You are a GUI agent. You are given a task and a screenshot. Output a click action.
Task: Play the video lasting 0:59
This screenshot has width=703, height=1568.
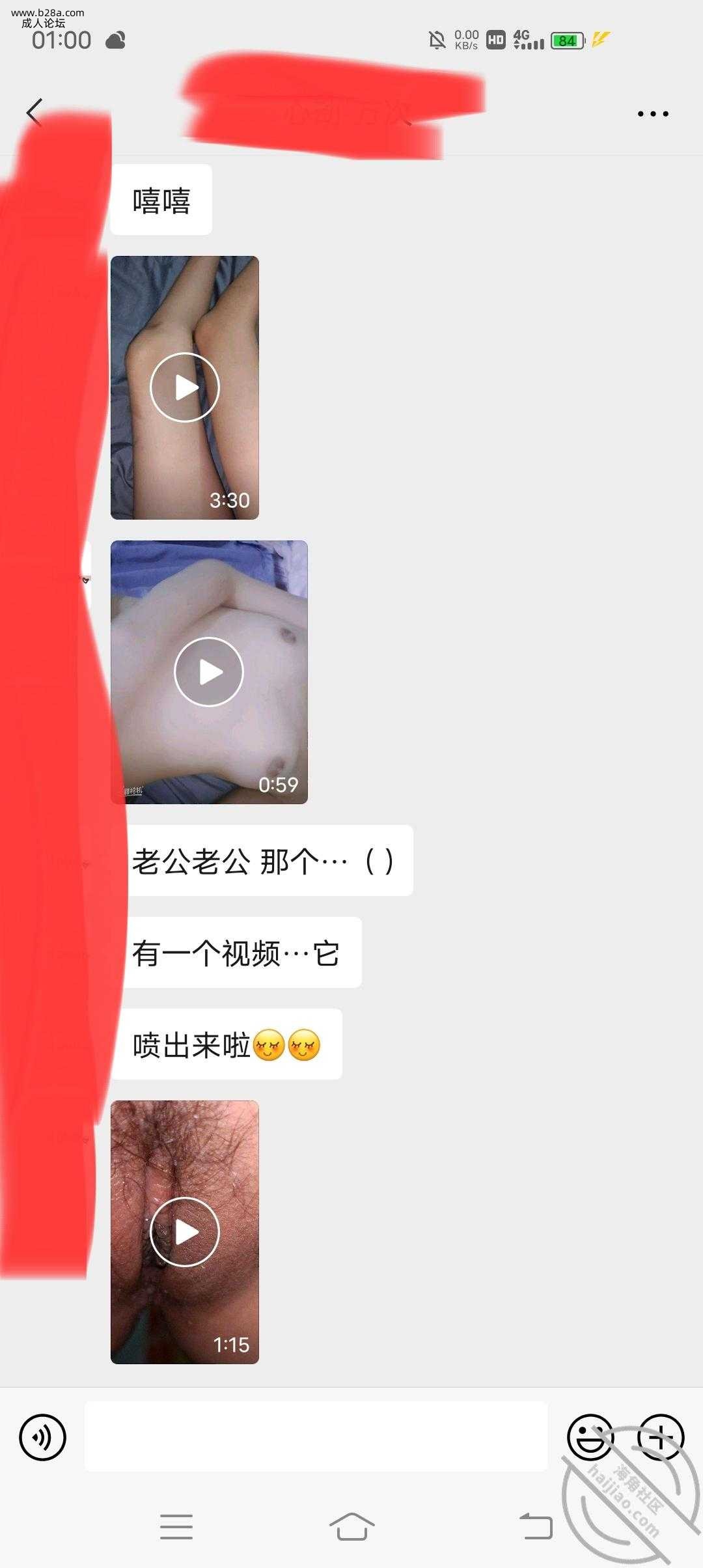pos(209,672)
